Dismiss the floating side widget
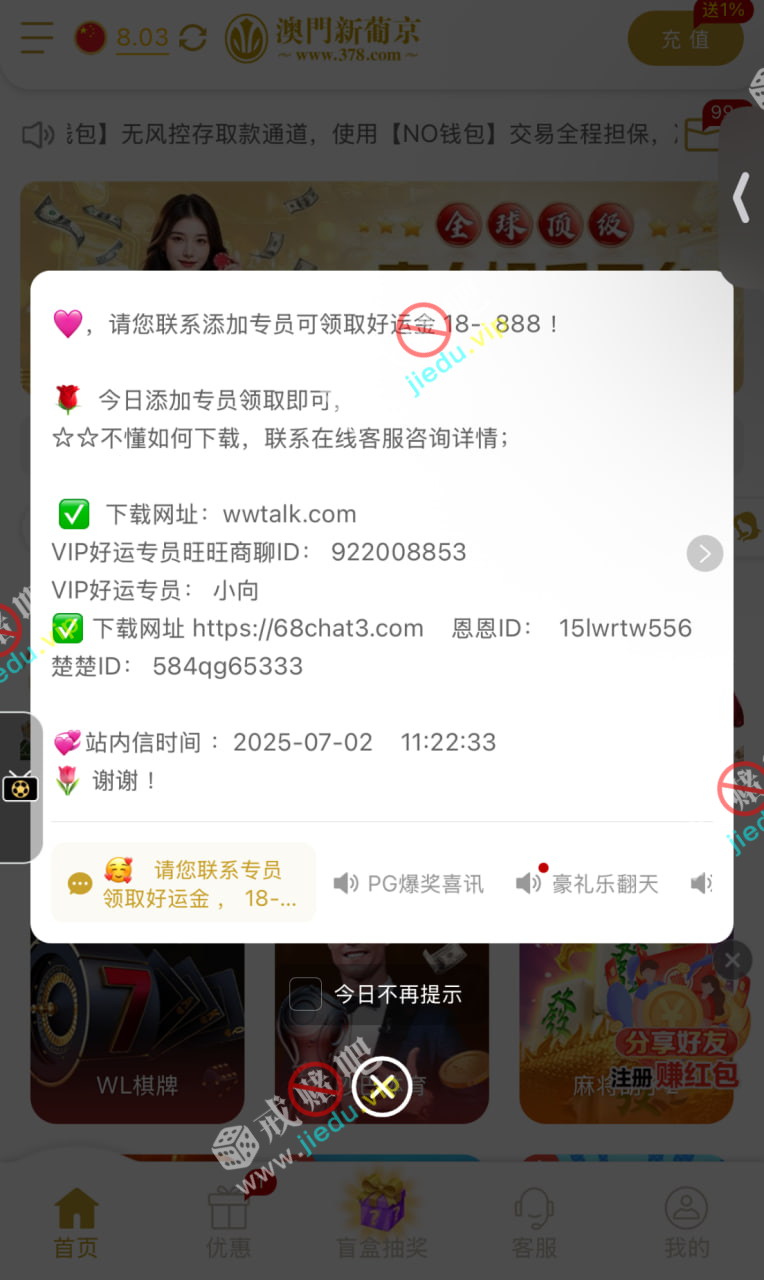The image size is (764, 1280). tap(732, 962)
